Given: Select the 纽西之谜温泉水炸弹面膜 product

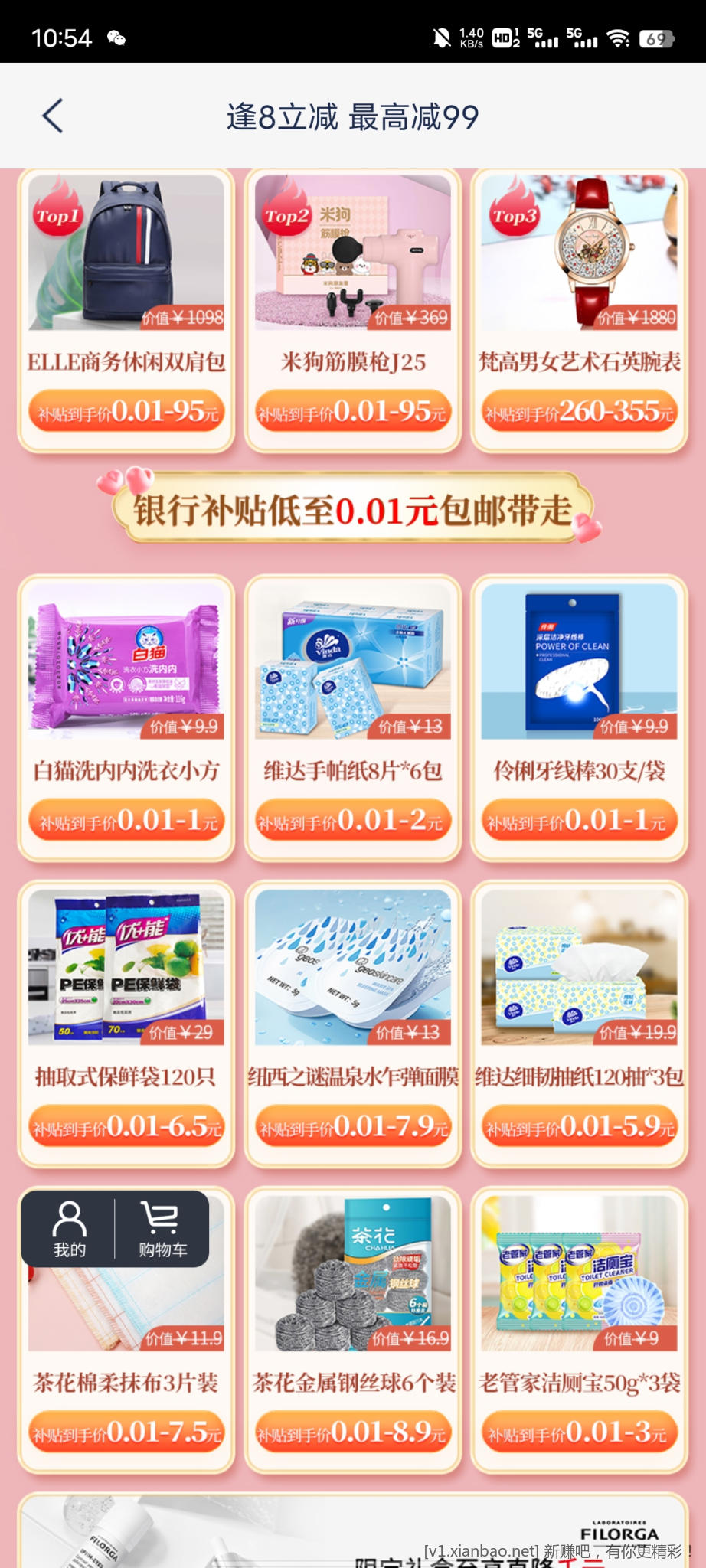Looking at the screenshot, I should pyautogui.click(x=353, y=1024).
